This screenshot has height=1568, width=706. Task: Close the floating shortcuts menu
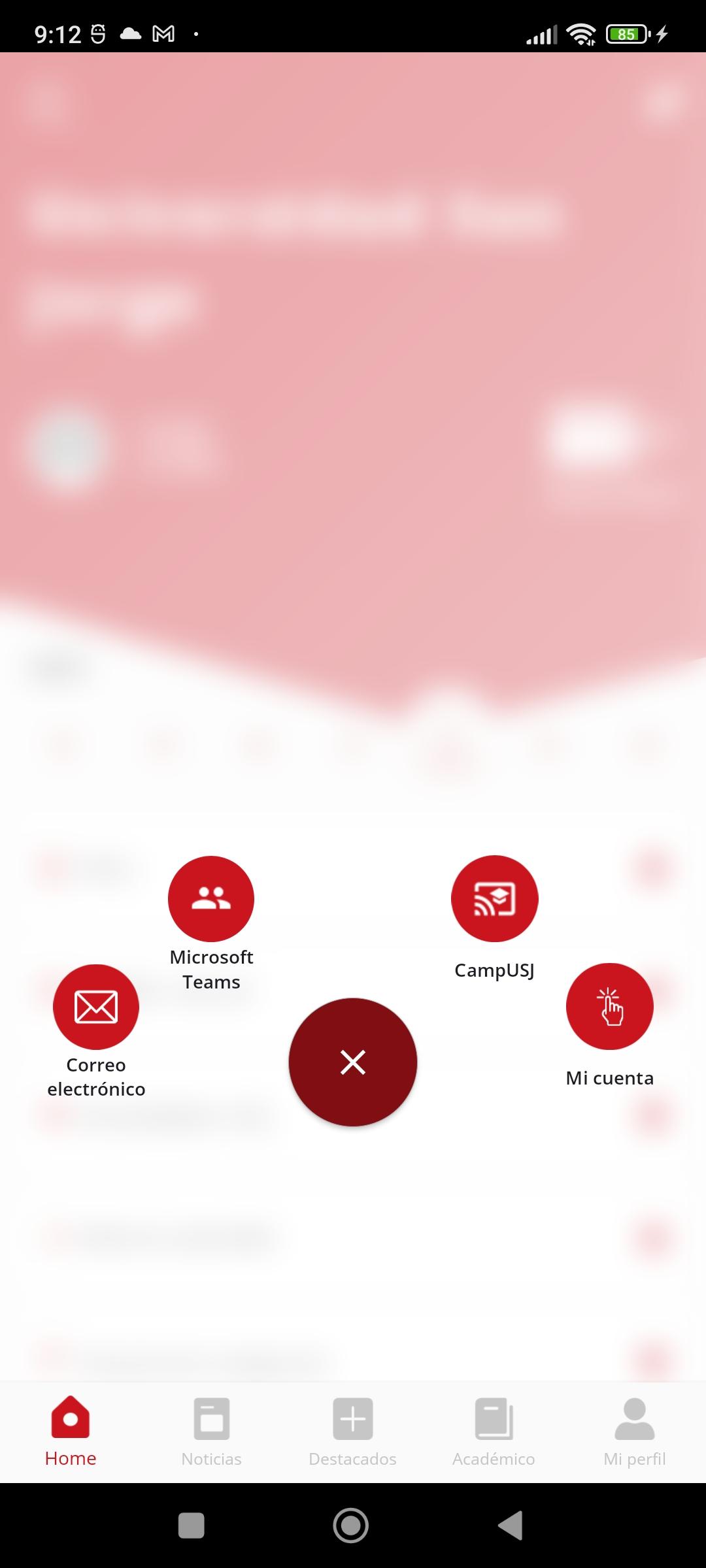pos(353,1062)
